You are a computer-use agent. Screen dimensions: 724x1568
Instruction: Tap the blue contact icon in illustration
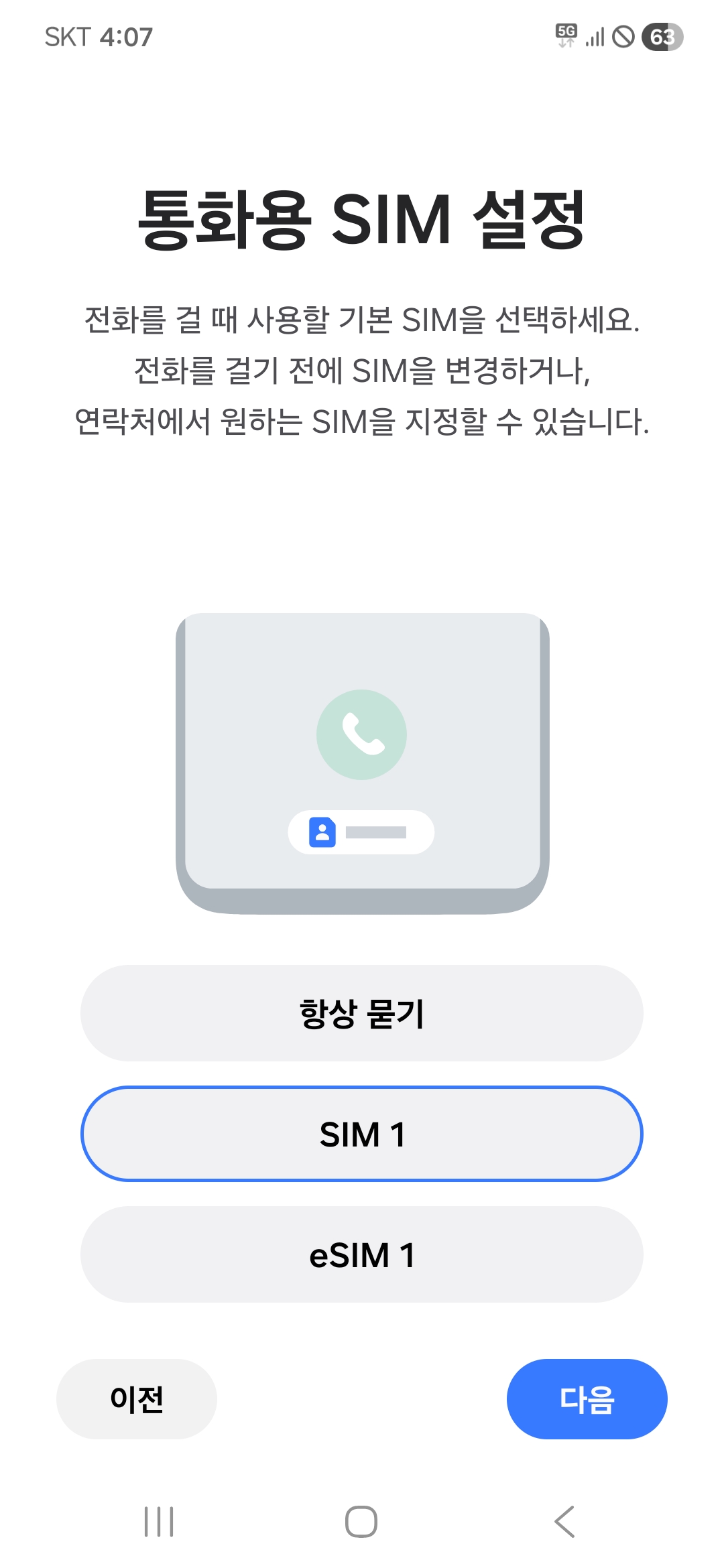(322, 831)
